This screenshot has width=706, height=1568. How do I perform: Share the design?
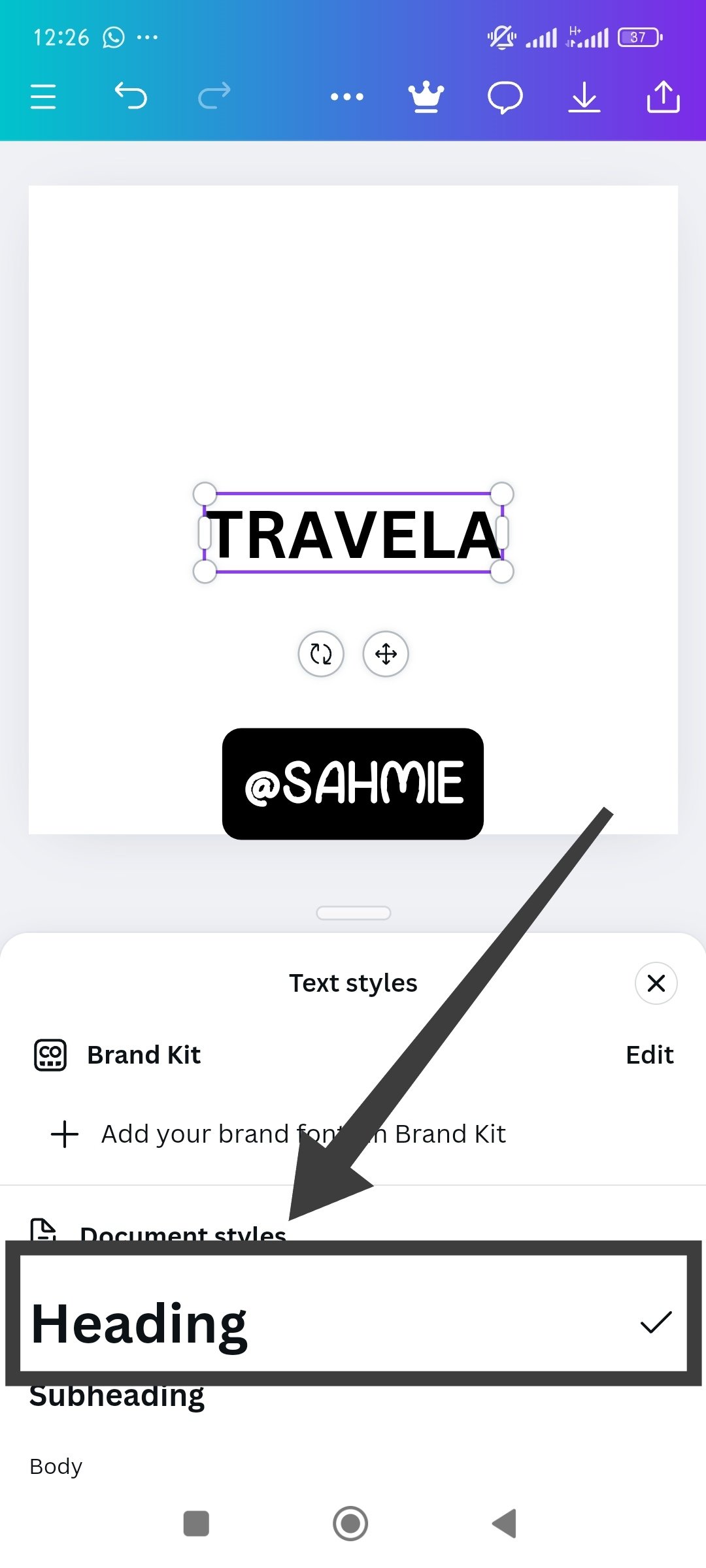[x=663, y=97]
